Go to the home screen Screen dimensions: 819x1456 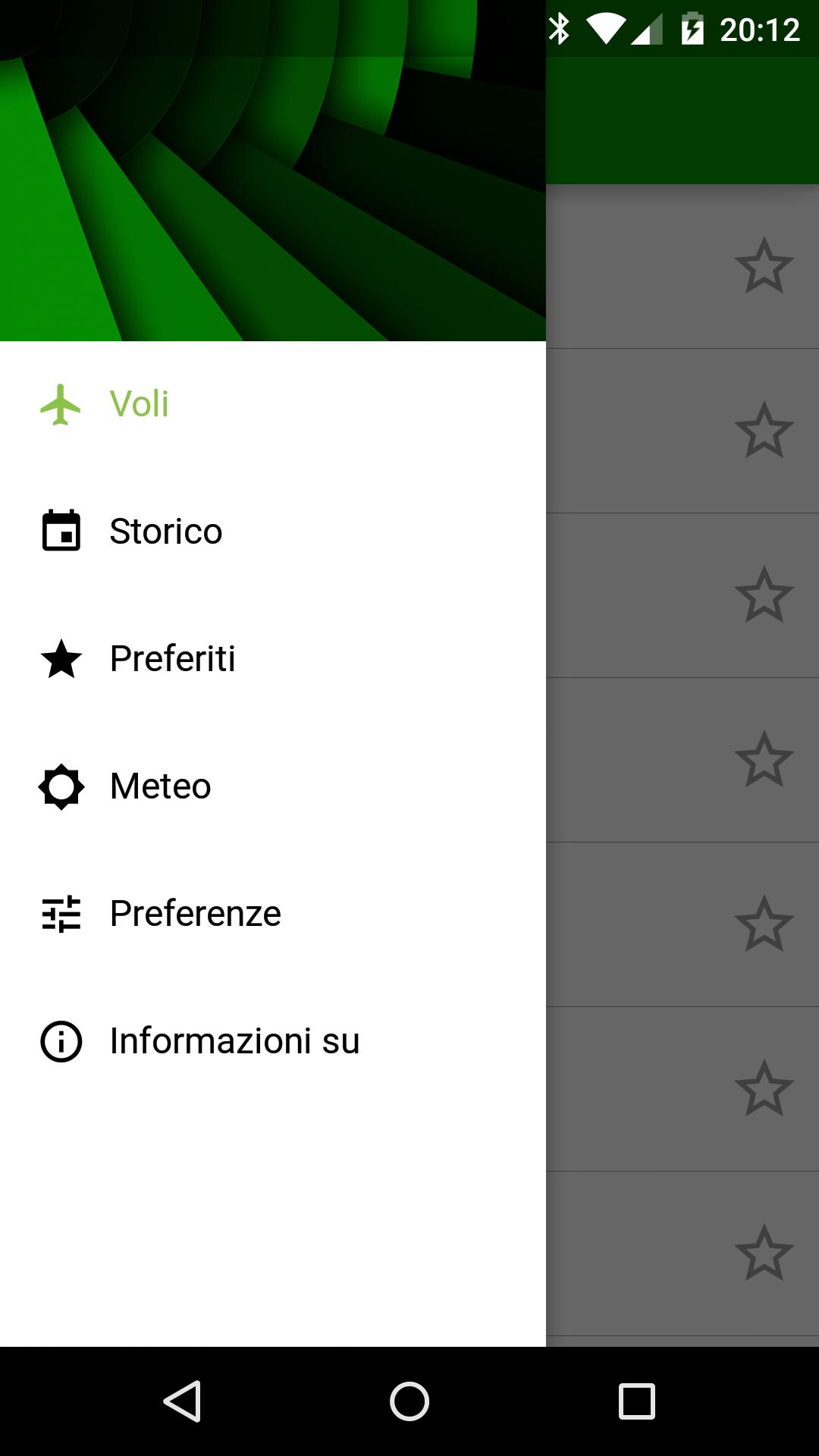409,1401
